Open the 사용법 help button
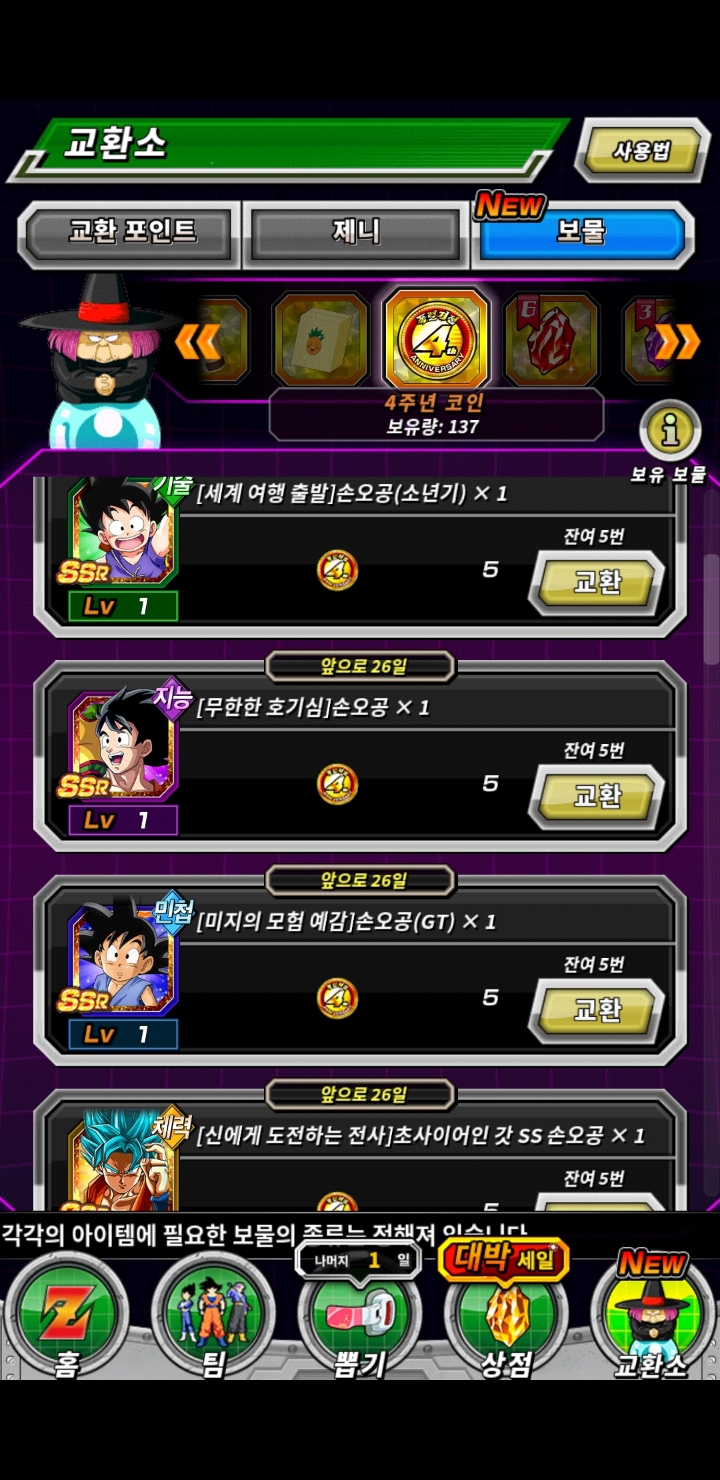The width and height of the screenshot is (720, 1480). click(641, 151)
